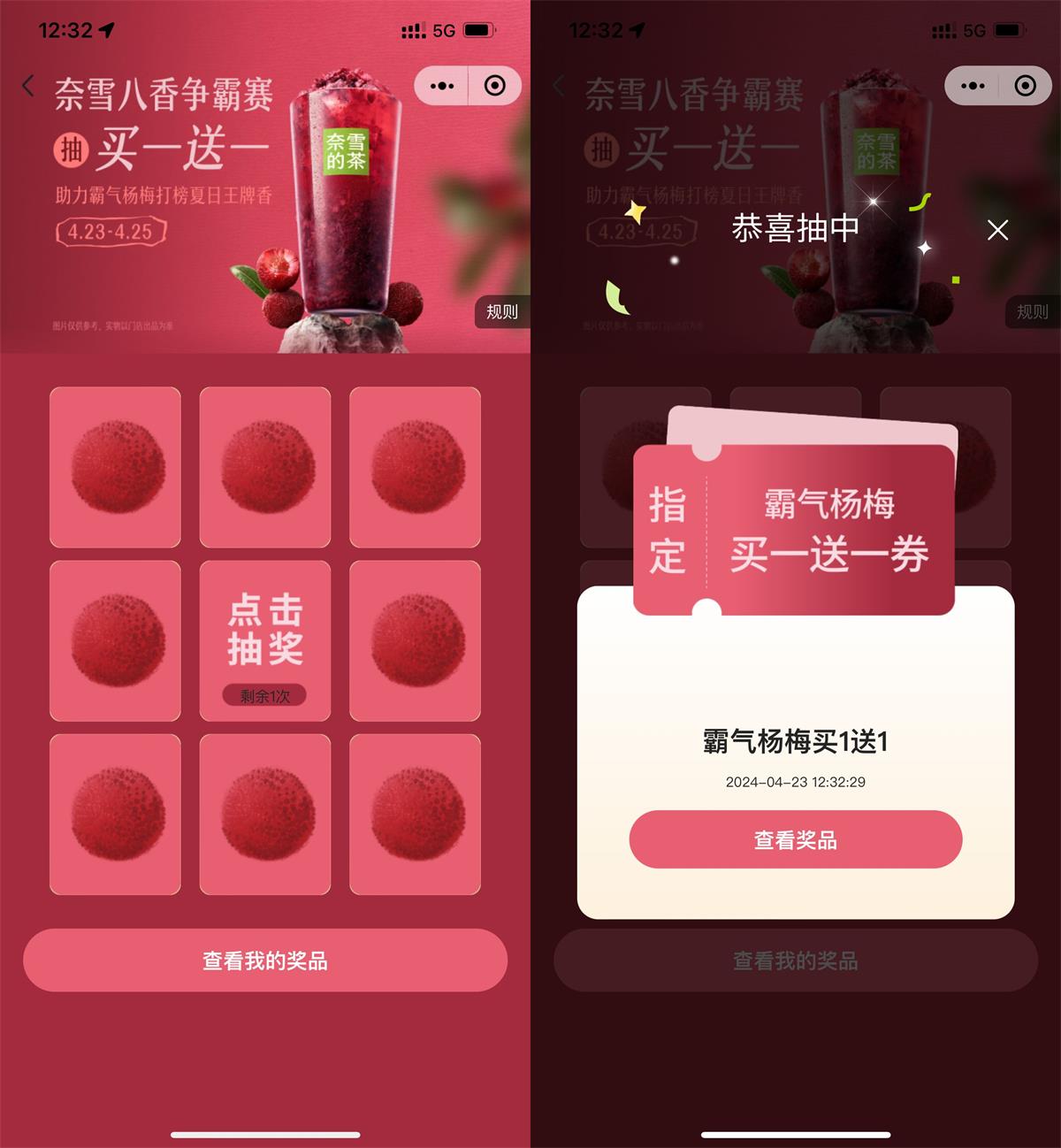Viewport: 1061px width, 1148px height.
Task: Dismiss the 恭喜抽中 prize popup
Action: pyautogui.click(x=997, y=231)
